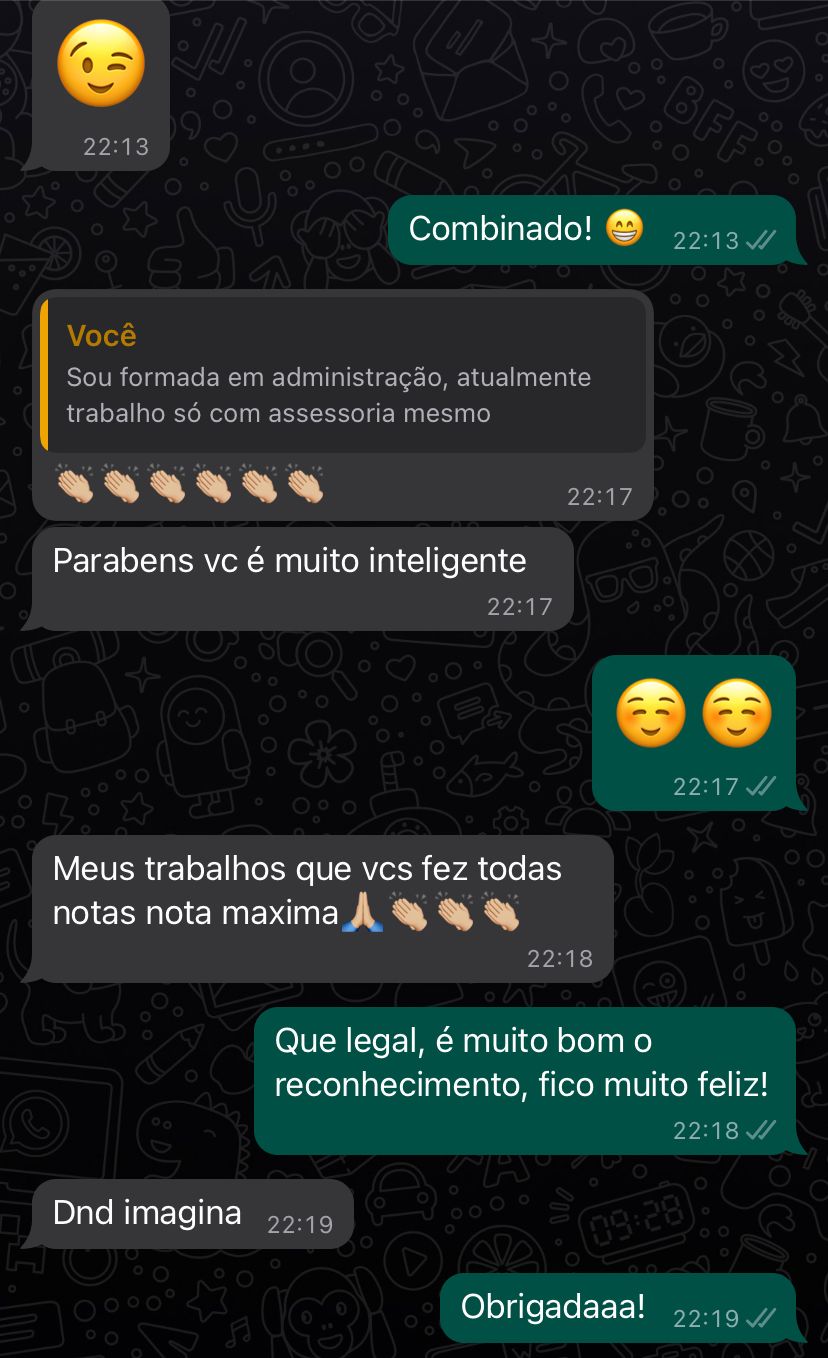The height and width of the screenshot is (1358, 828).
Task: Click the 22:19 timestamp on Dnd imagina
Action: 299,1222
